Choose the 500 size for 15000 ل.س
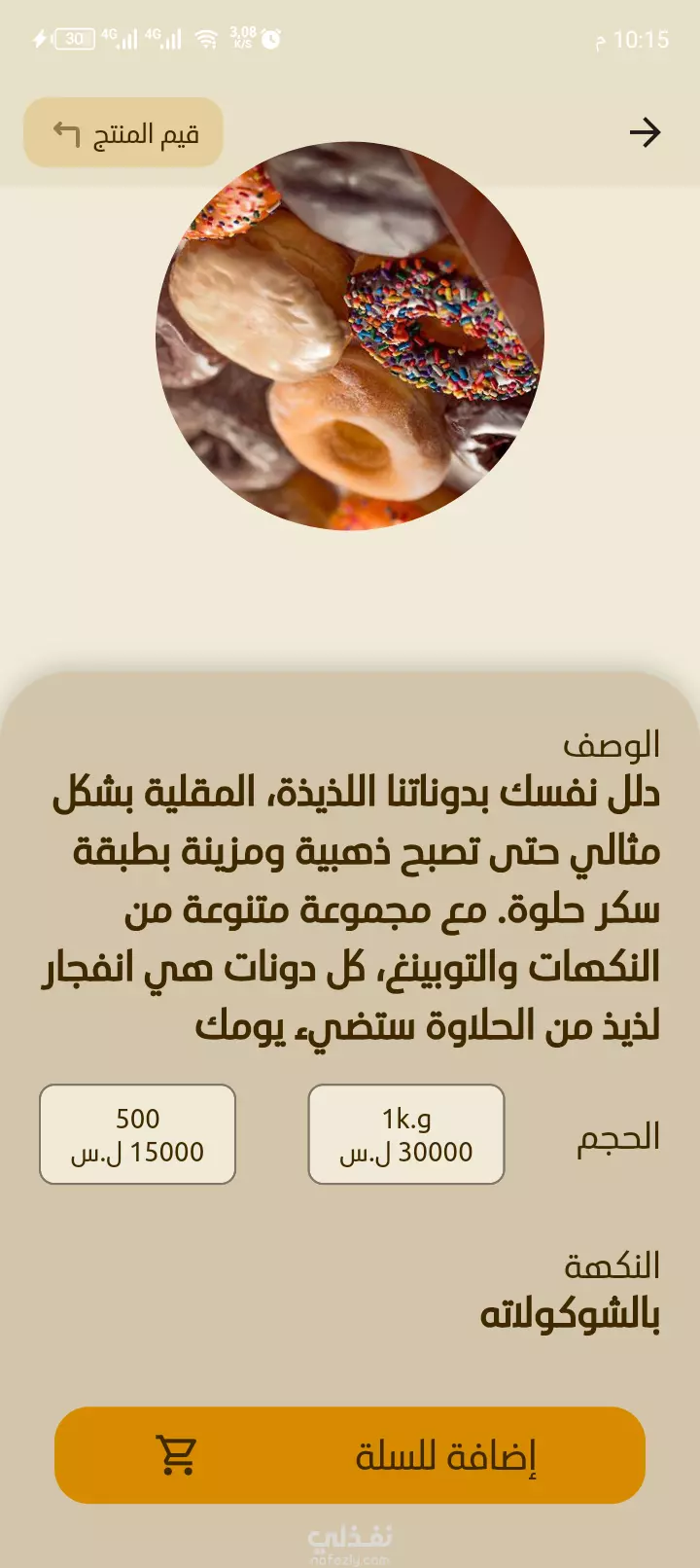Viewport: 700px width, 1568px height. [x=137, y=1134]
